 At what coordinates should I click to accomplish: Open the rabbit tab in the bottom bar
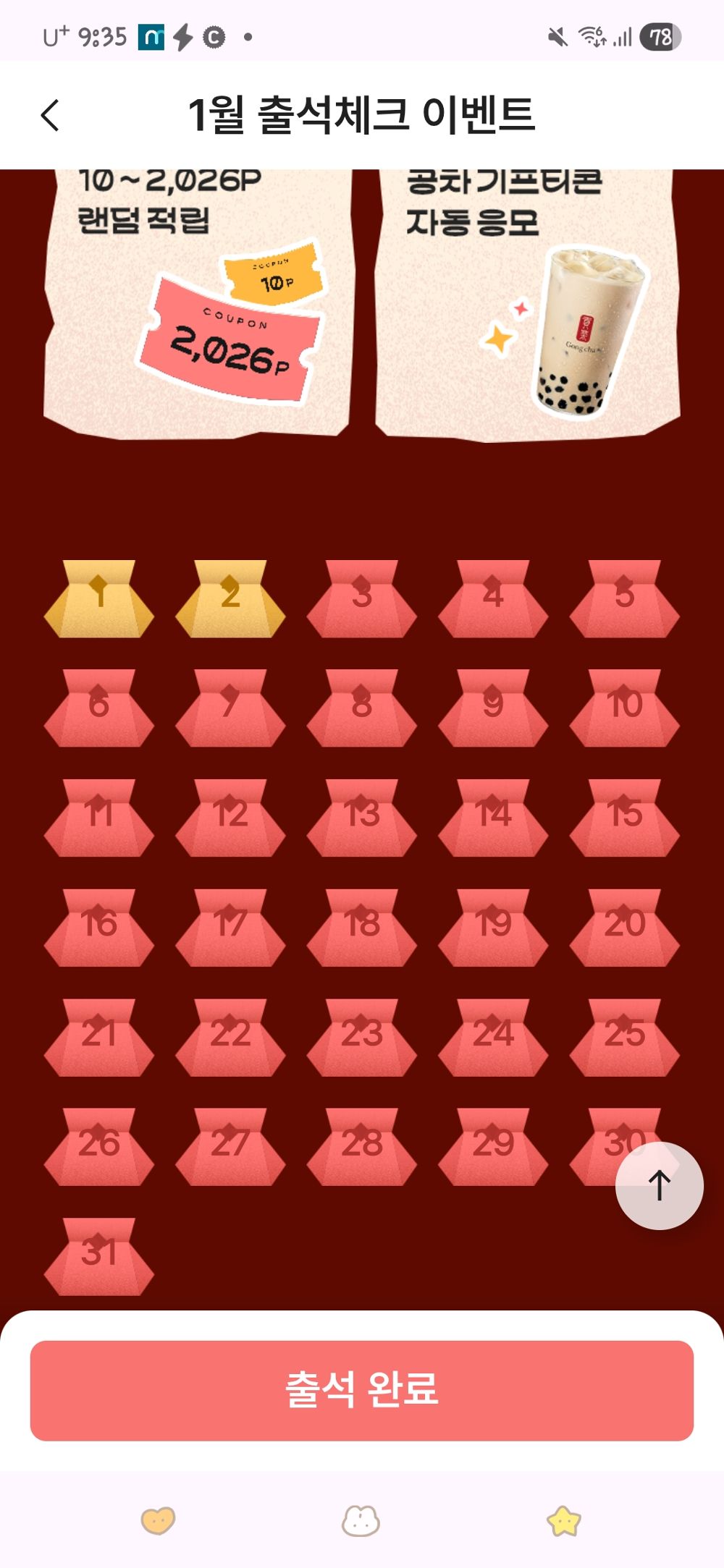tap(361, 1520)
